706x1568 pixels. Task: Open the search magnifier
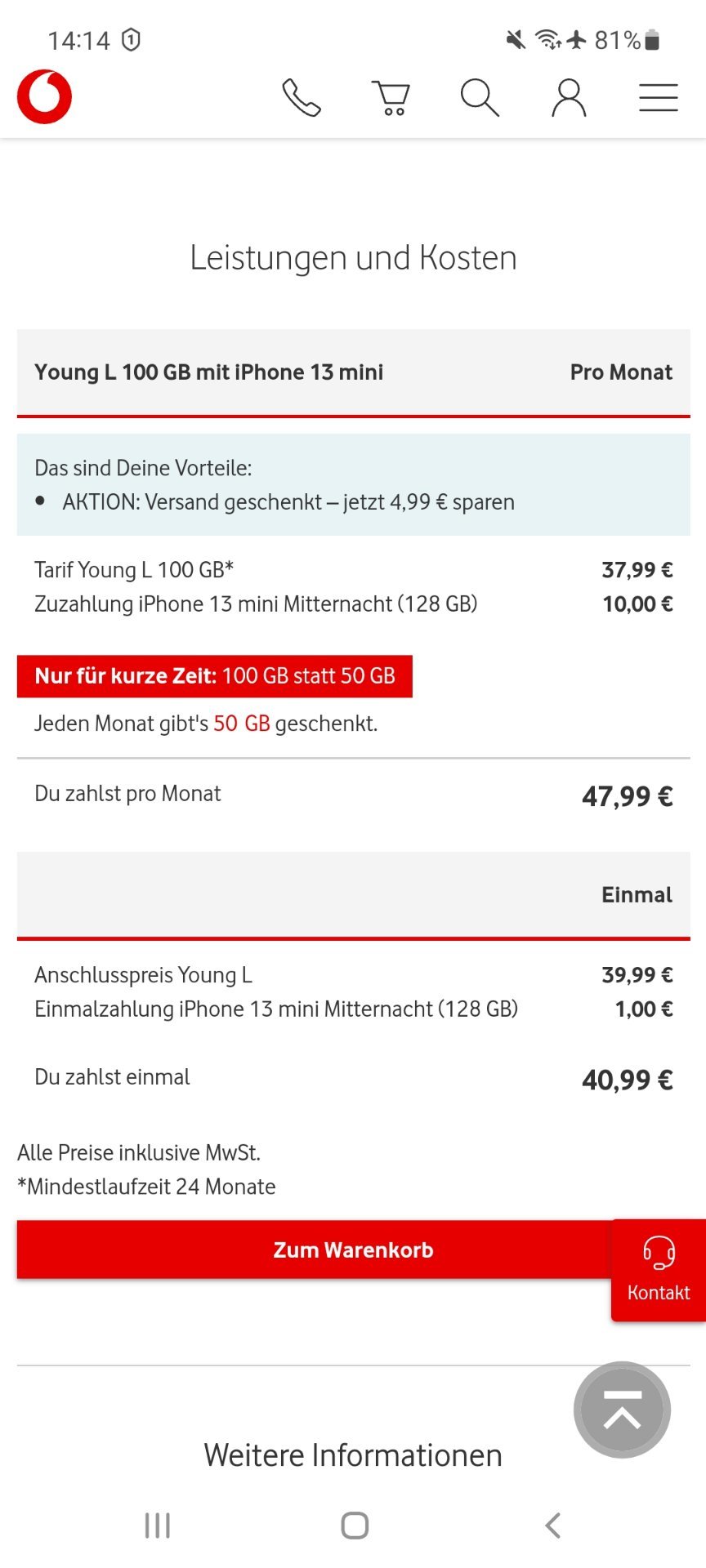(x=480, y=98)
